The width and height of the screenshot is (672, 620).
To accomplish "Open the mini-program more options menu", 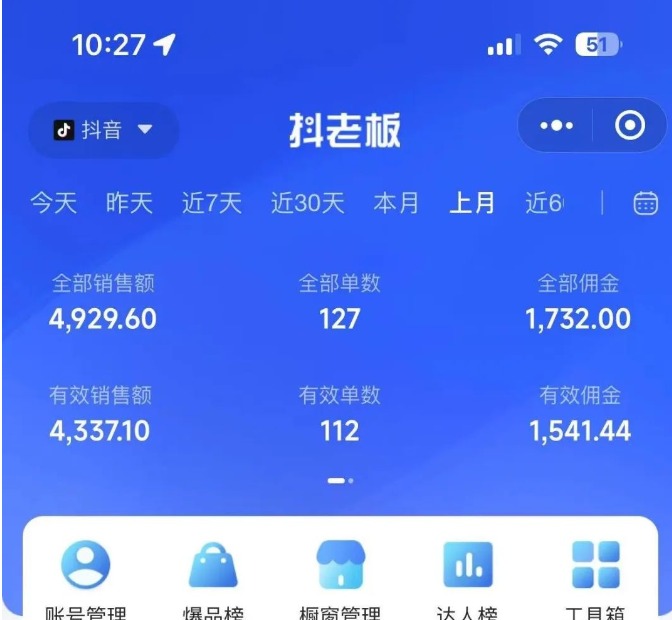I will point(556,126).
